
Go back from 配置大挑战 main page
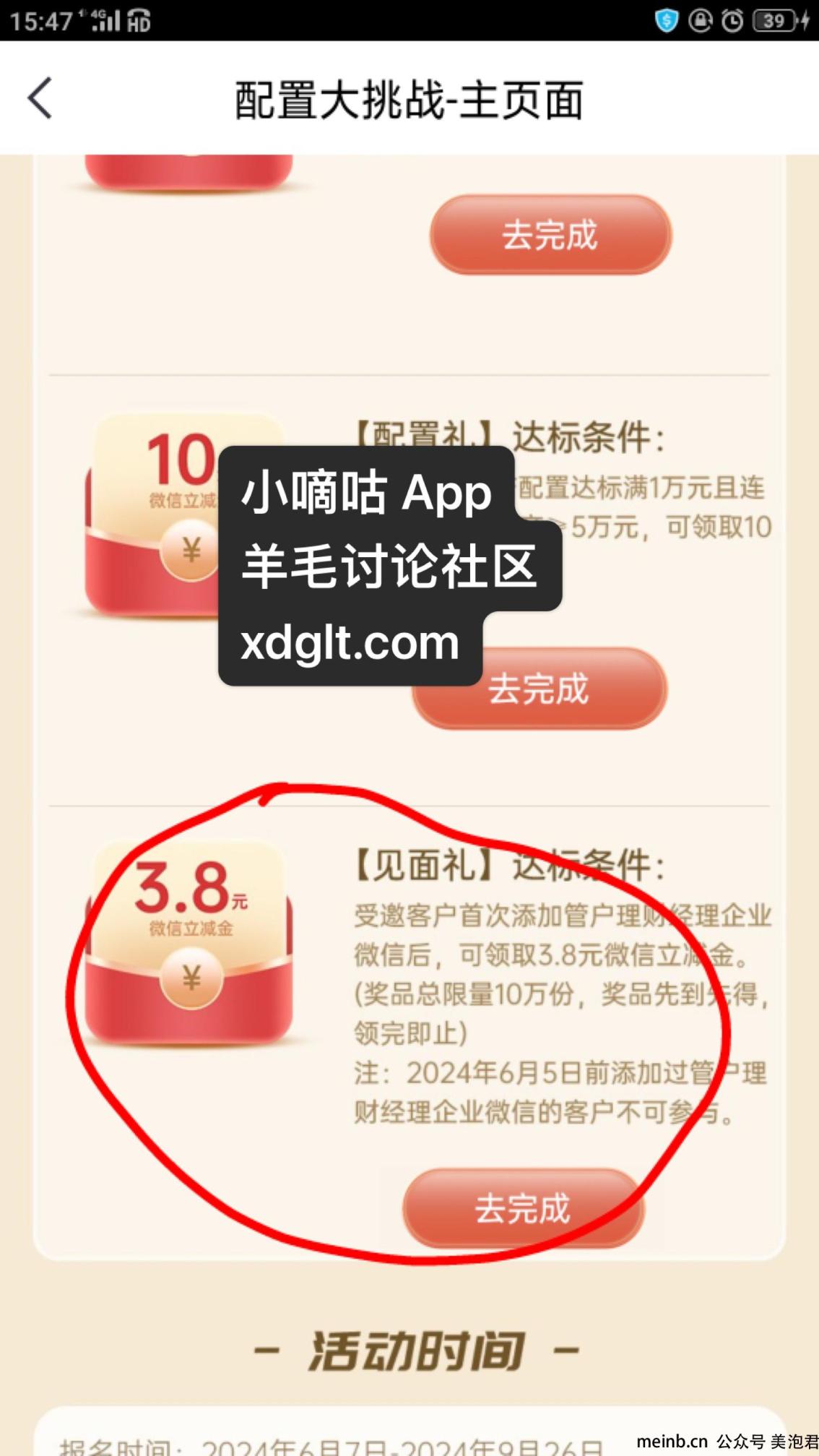(x=40, y=98)
